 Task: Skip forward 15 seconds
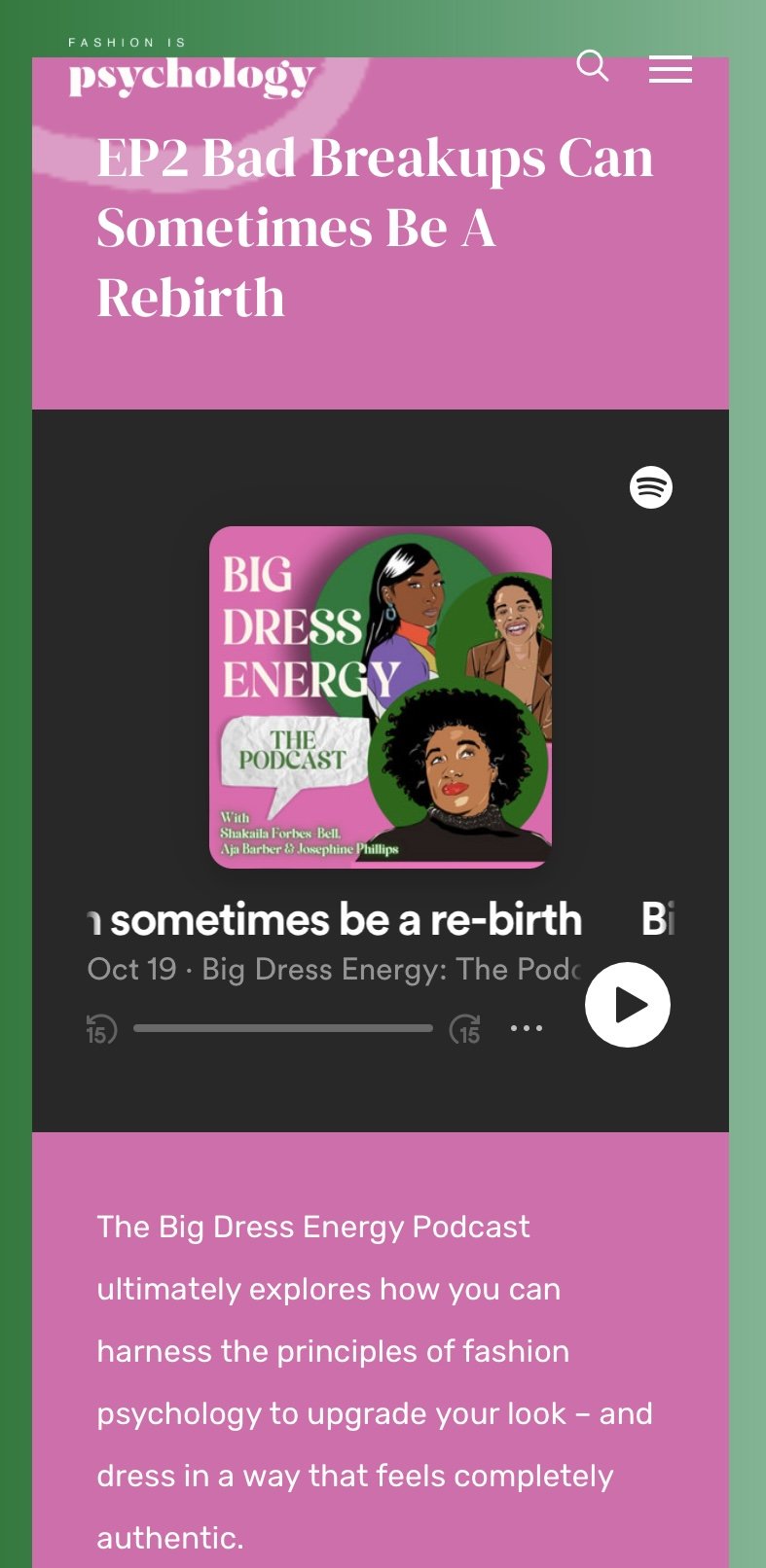pyautogui.click(x=465, y=1028)
